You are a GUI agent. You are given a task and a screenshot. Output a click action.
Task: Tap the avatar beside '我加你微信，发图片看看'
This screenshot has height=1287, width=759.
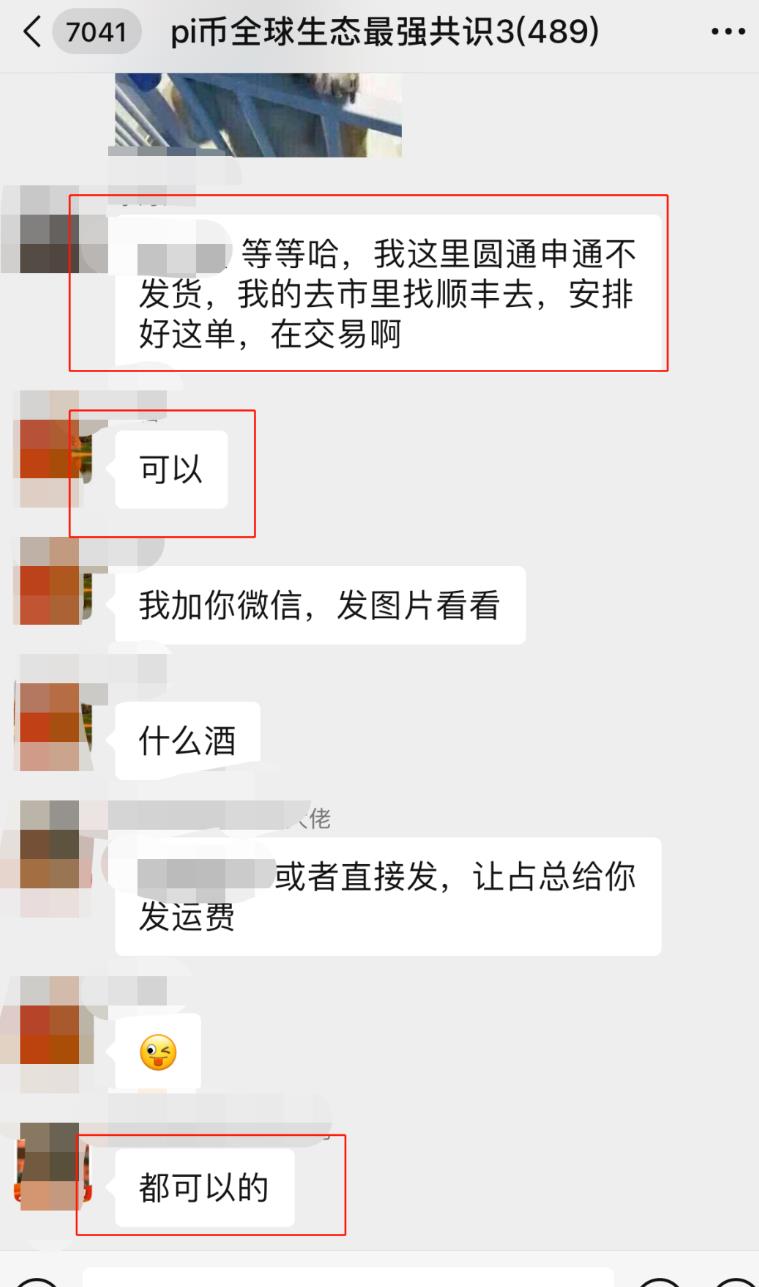coord(49,580)
